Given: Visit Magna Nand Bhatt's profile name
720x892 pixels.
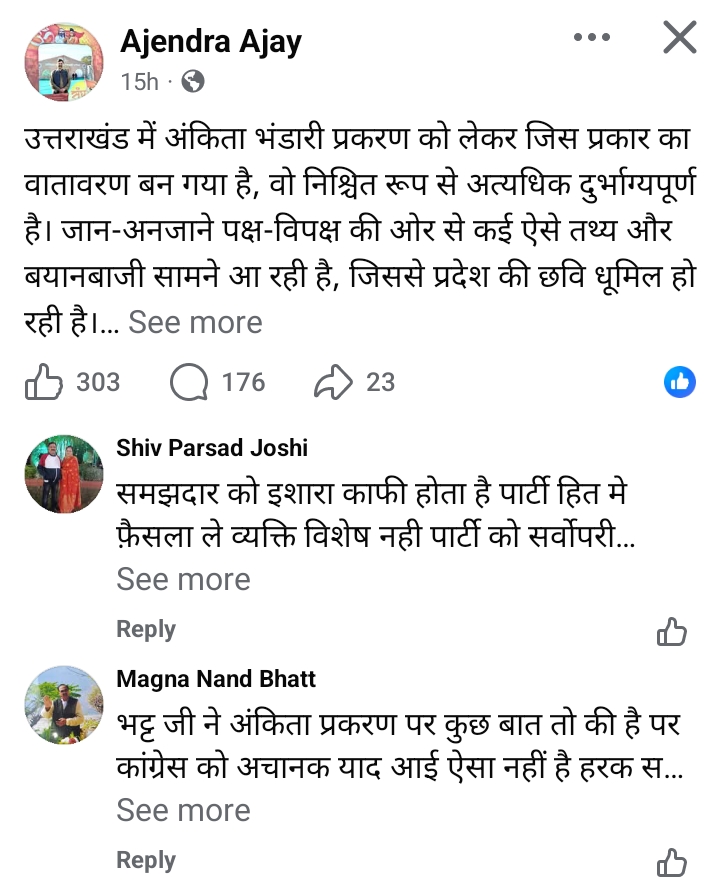Looking at the screenshot, I should (216, 679).
